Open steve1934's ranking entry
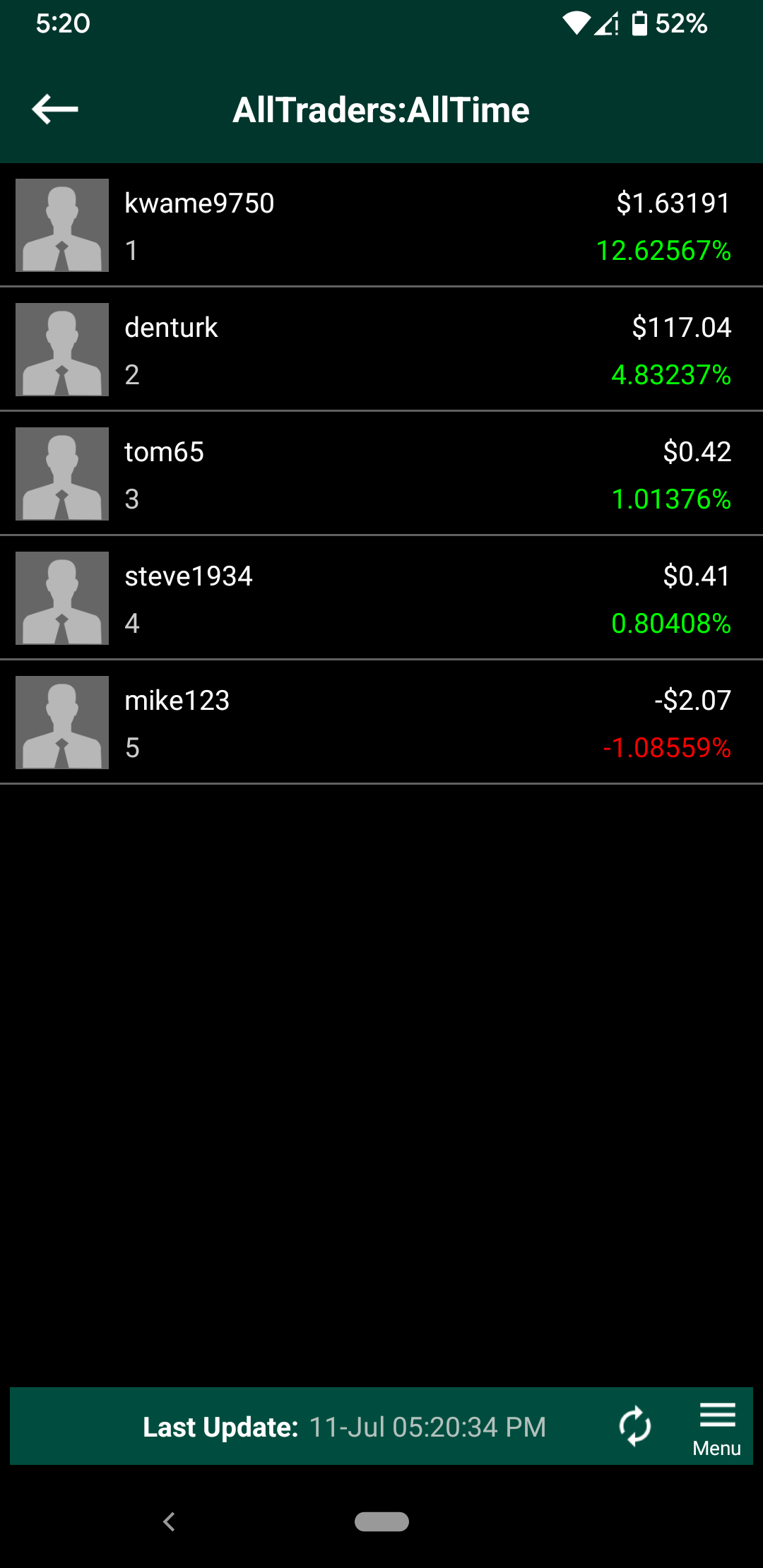Viewport: 763px width, 1568px height. [x=381, y=598]
